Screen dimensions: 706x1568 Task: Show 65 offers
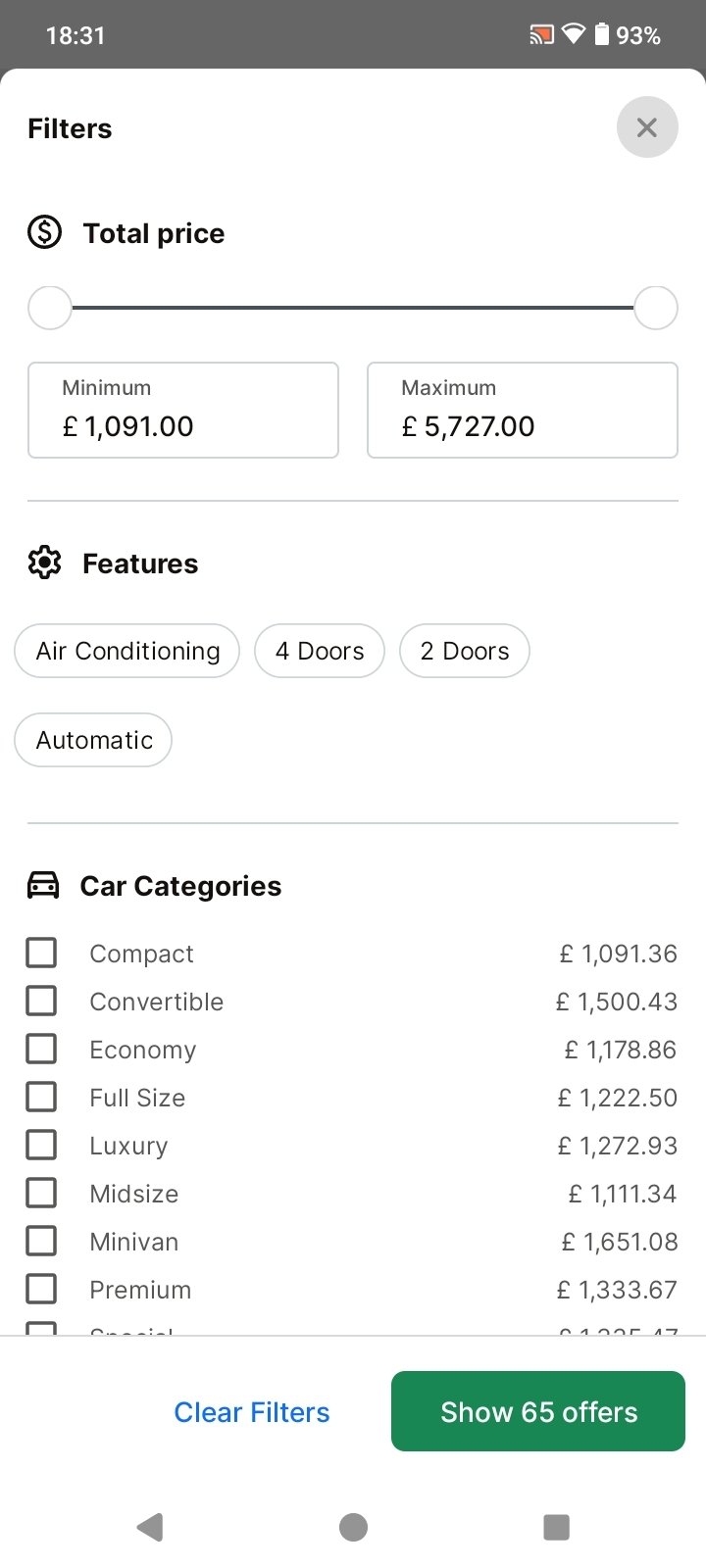coord(538,1411)
